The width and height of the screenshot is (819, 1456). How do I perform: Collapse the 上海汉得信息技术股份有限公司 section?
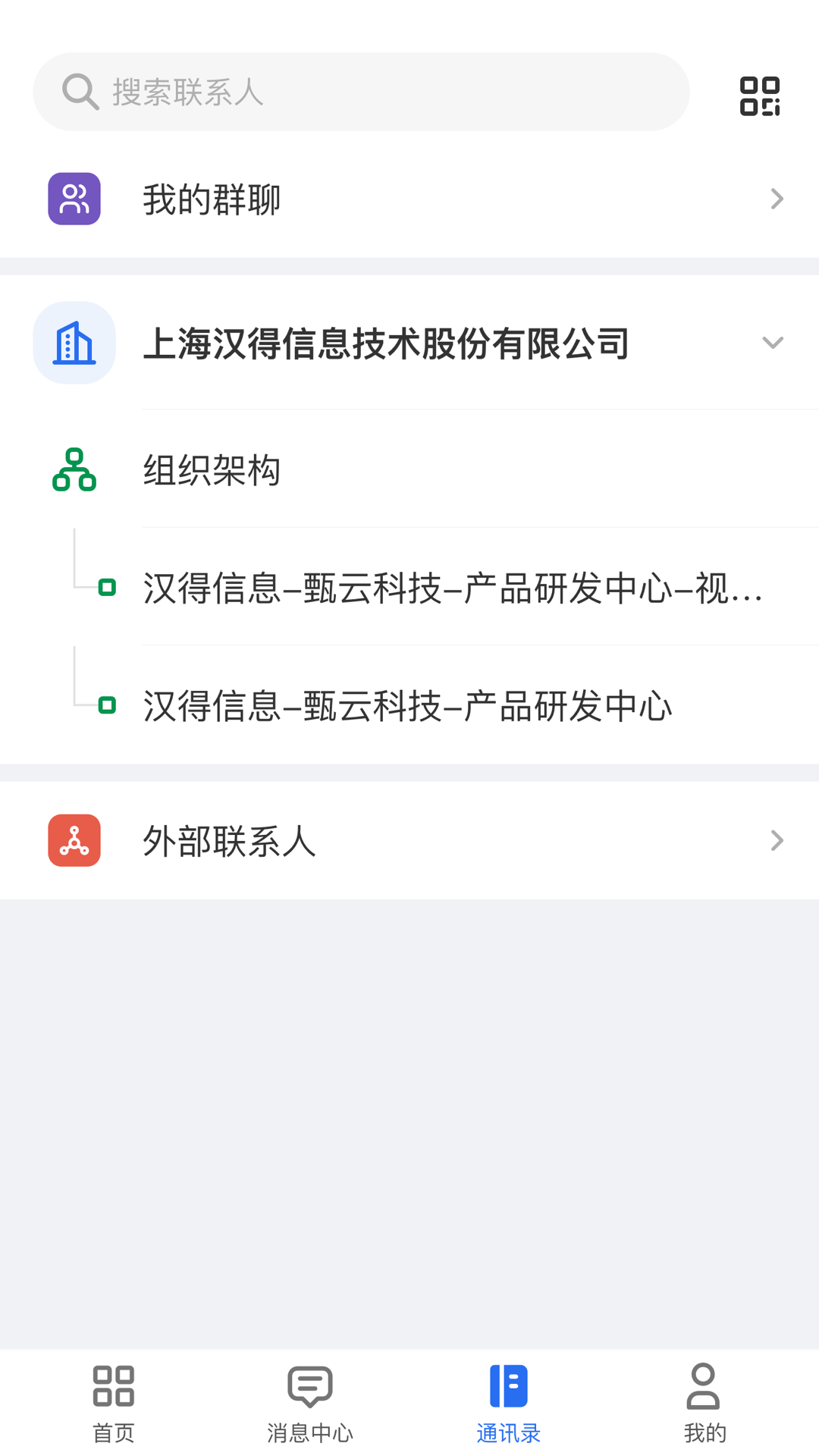tap(772, 343)
